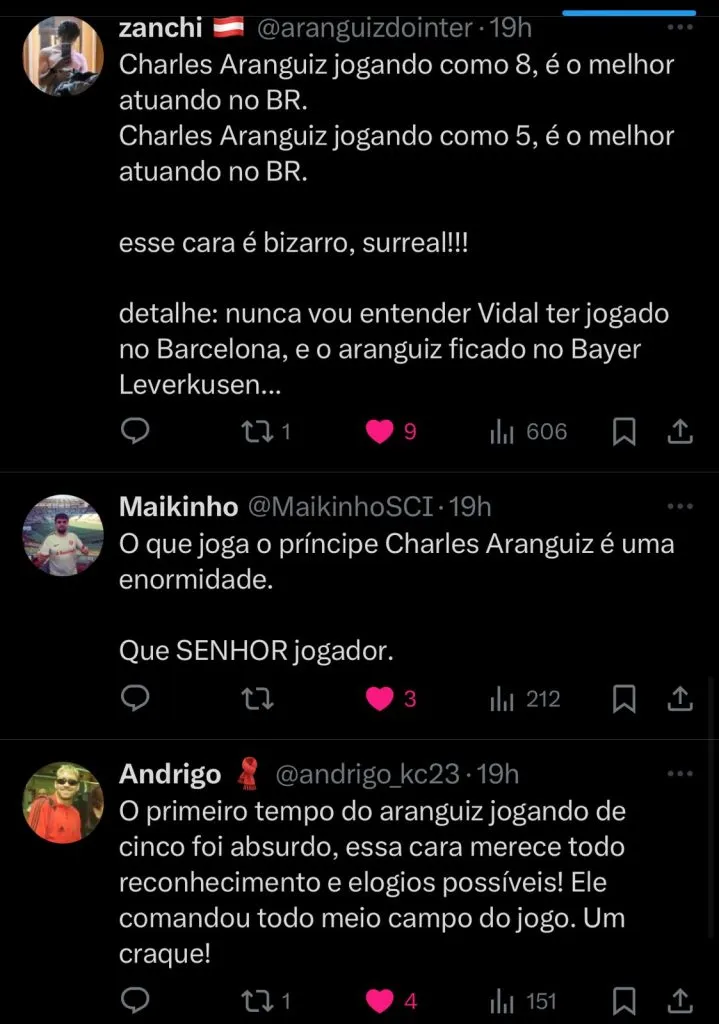
Task: Open overflow menu on Maikinho's tweet
Action: point(680,507)
